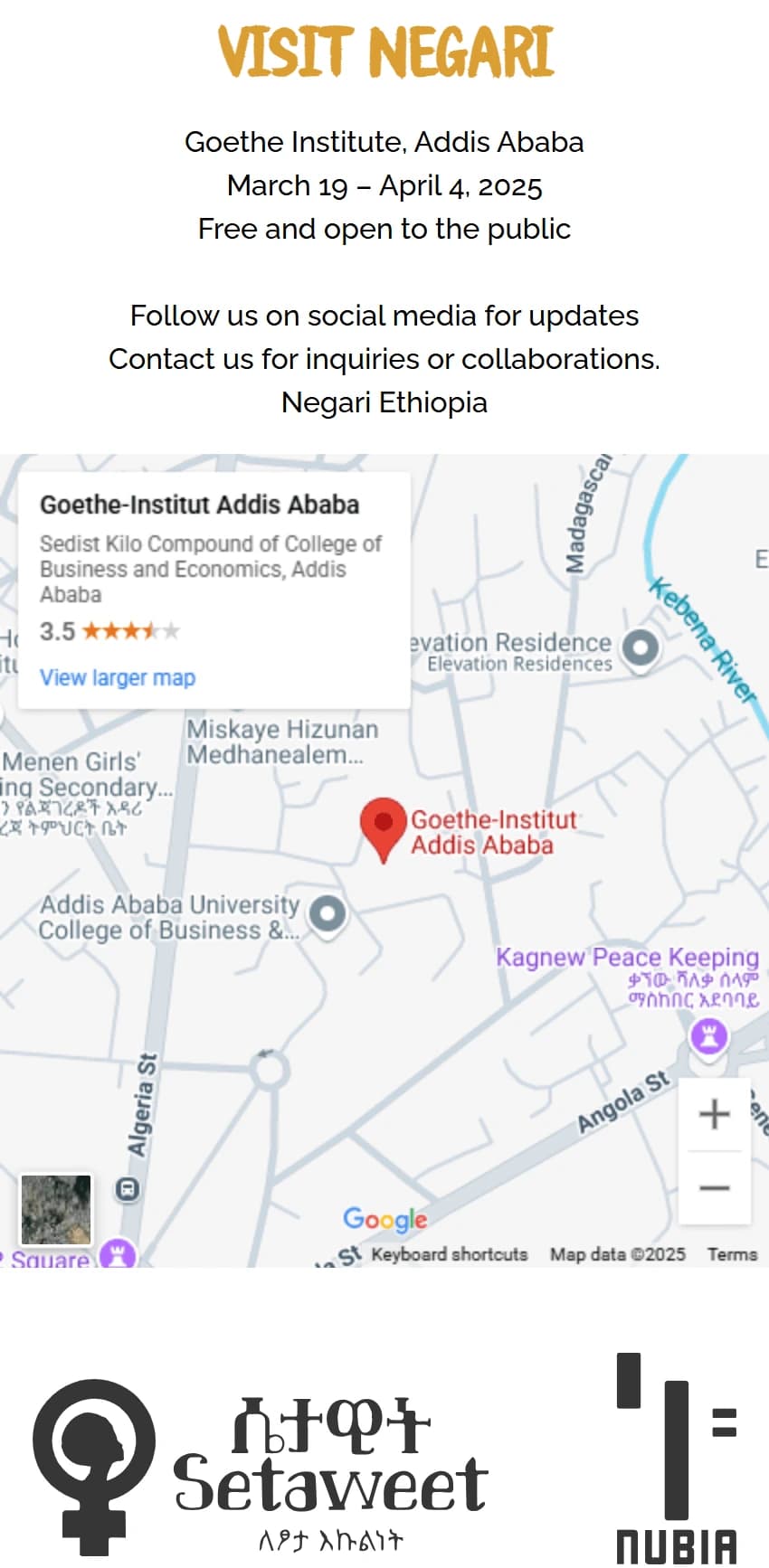
Task: Zoom out of the map
Action: pos(714,1187)
